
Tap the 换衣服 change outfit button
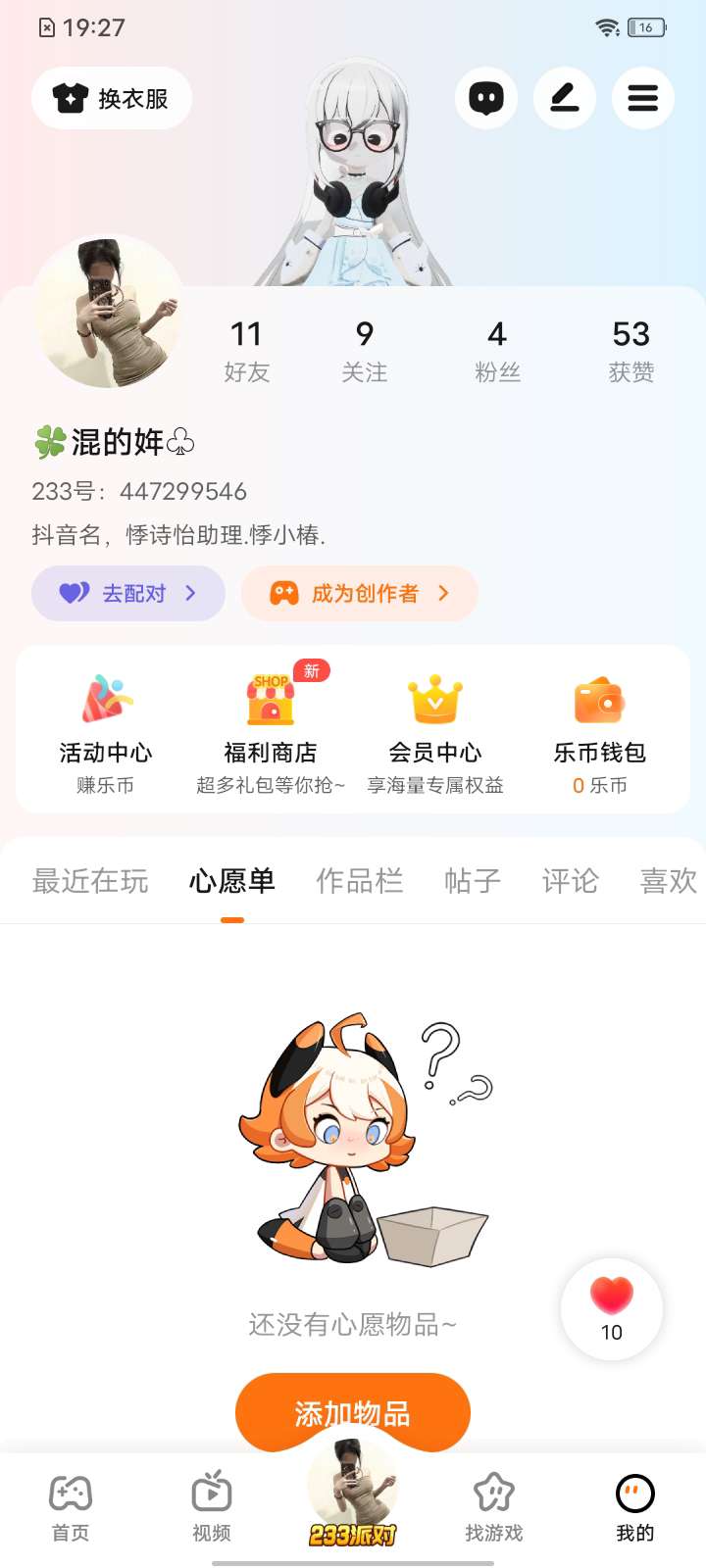point(111,98)
